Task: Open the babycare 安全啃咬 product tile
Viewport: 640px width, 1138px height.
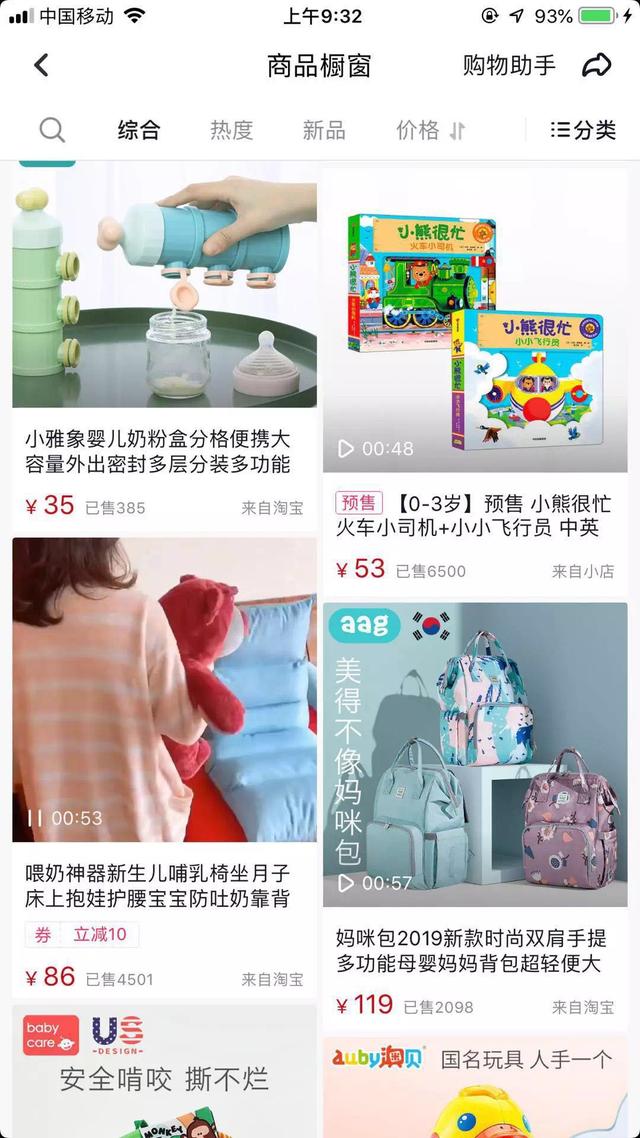Action: (165, 1072)
